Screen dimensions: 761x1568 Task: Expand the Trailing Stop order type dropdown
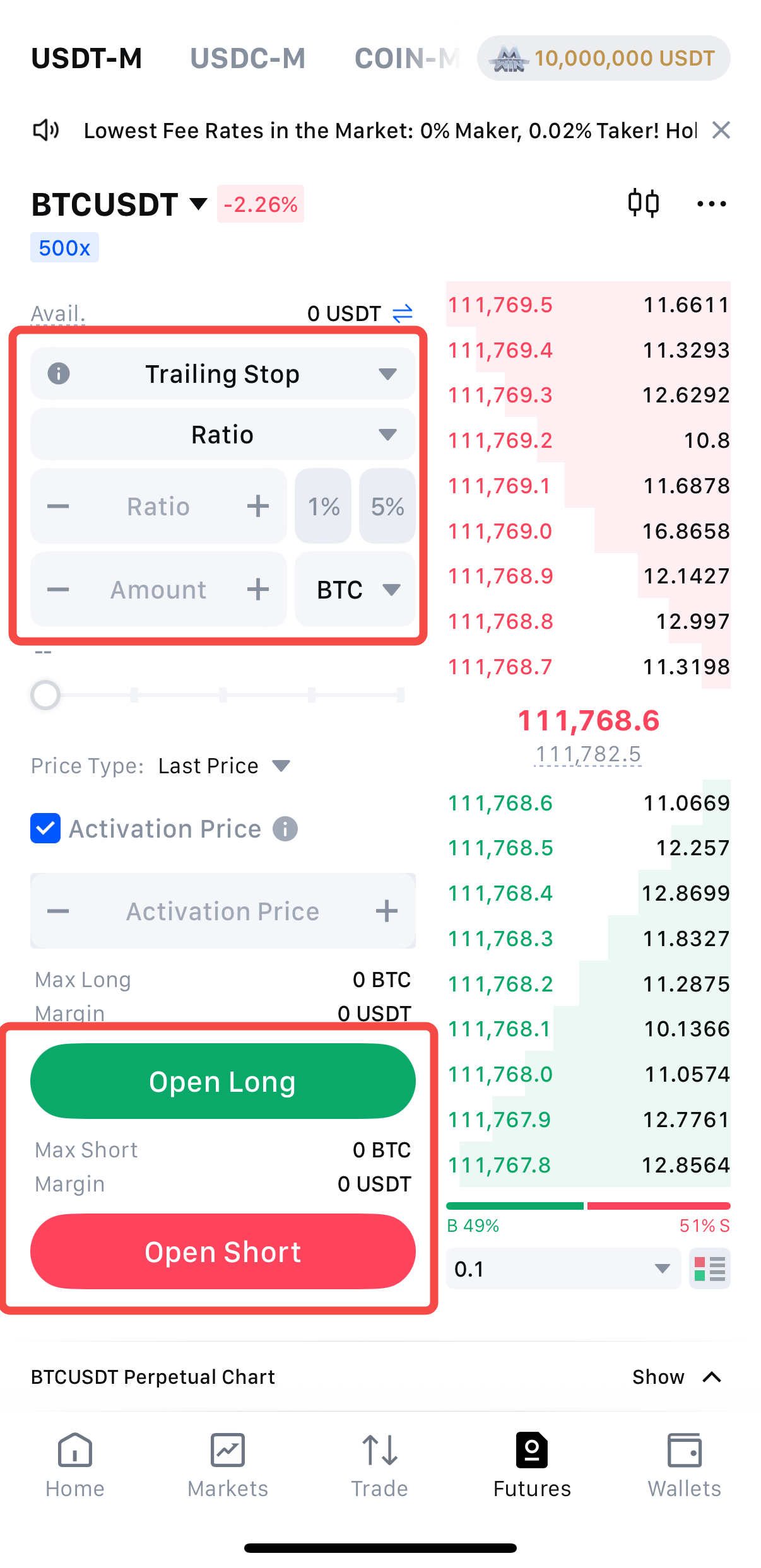point(223,374)
